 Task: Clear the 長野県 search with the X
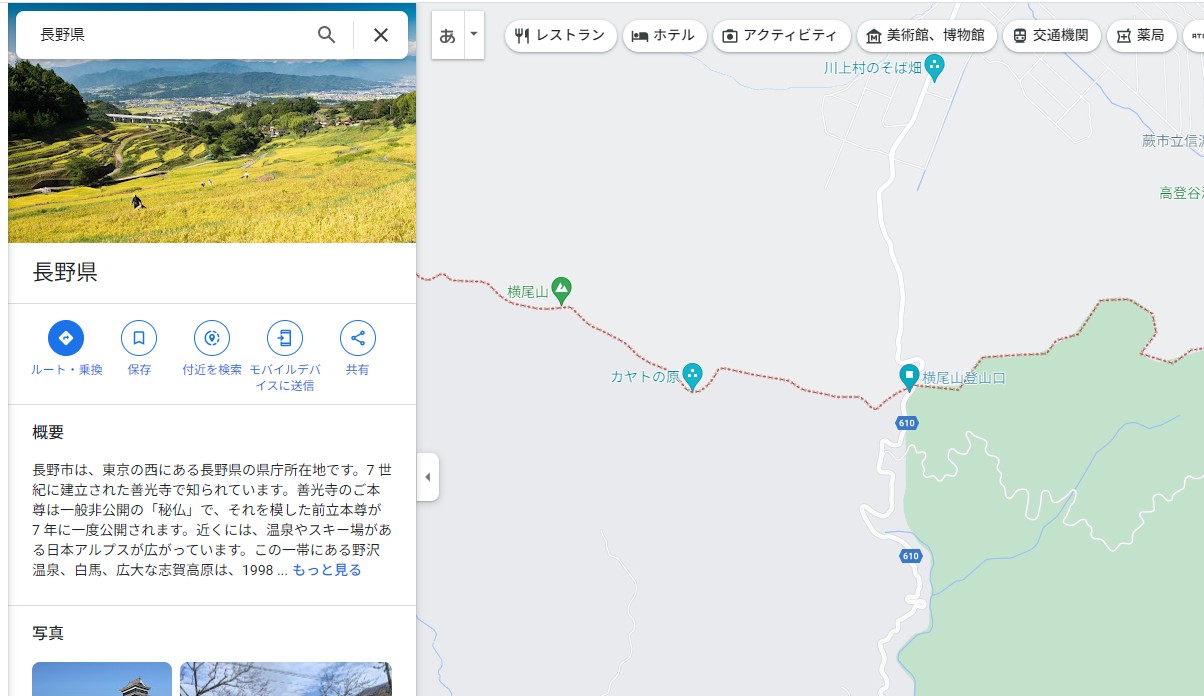381,35
